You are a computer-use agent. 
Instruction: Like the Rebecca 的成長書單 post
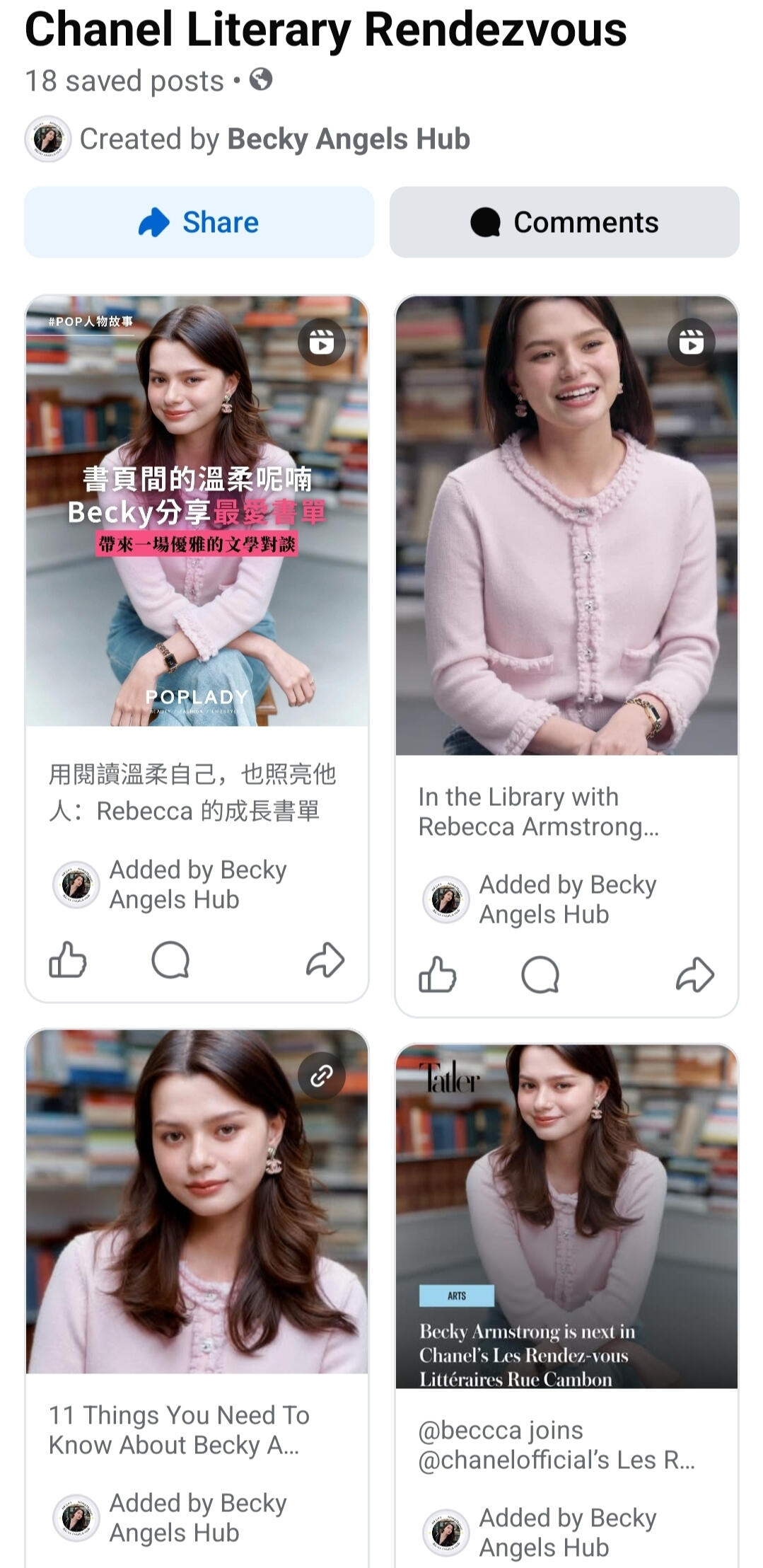68,960
